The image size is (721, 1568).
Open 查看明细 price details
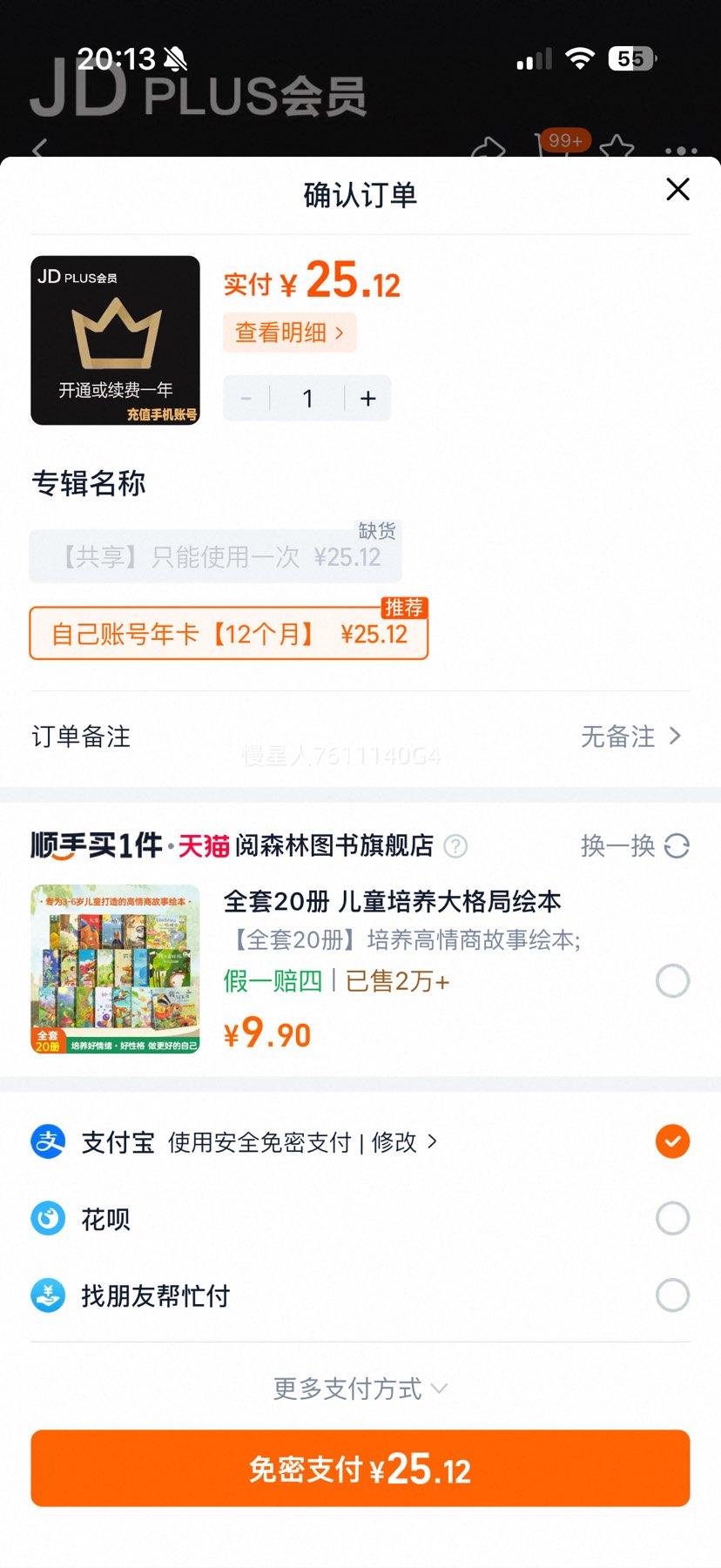(288, 333)
